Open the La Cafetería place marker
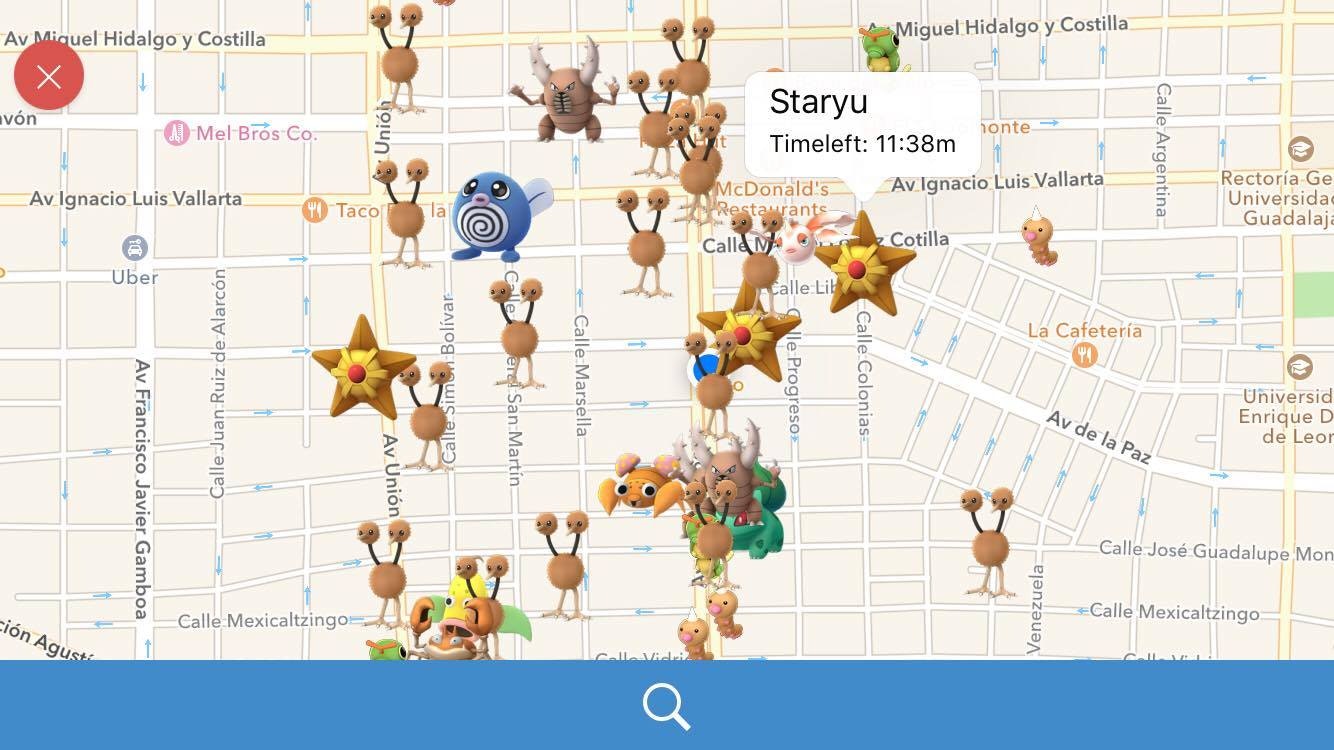 pyautogui.click(x=1084, y=353)
